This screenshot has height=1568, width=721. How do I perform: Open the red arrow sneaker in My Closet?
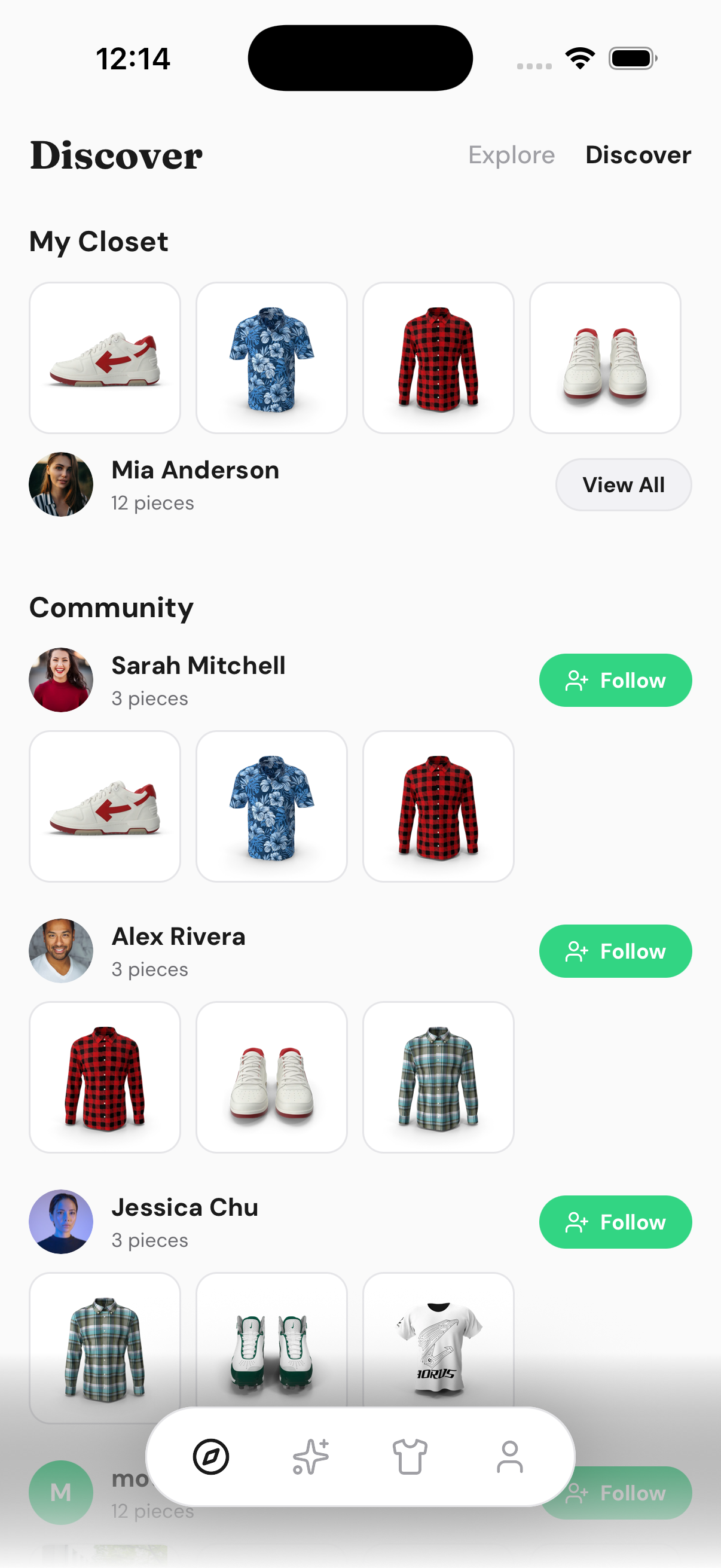(105, 358)
